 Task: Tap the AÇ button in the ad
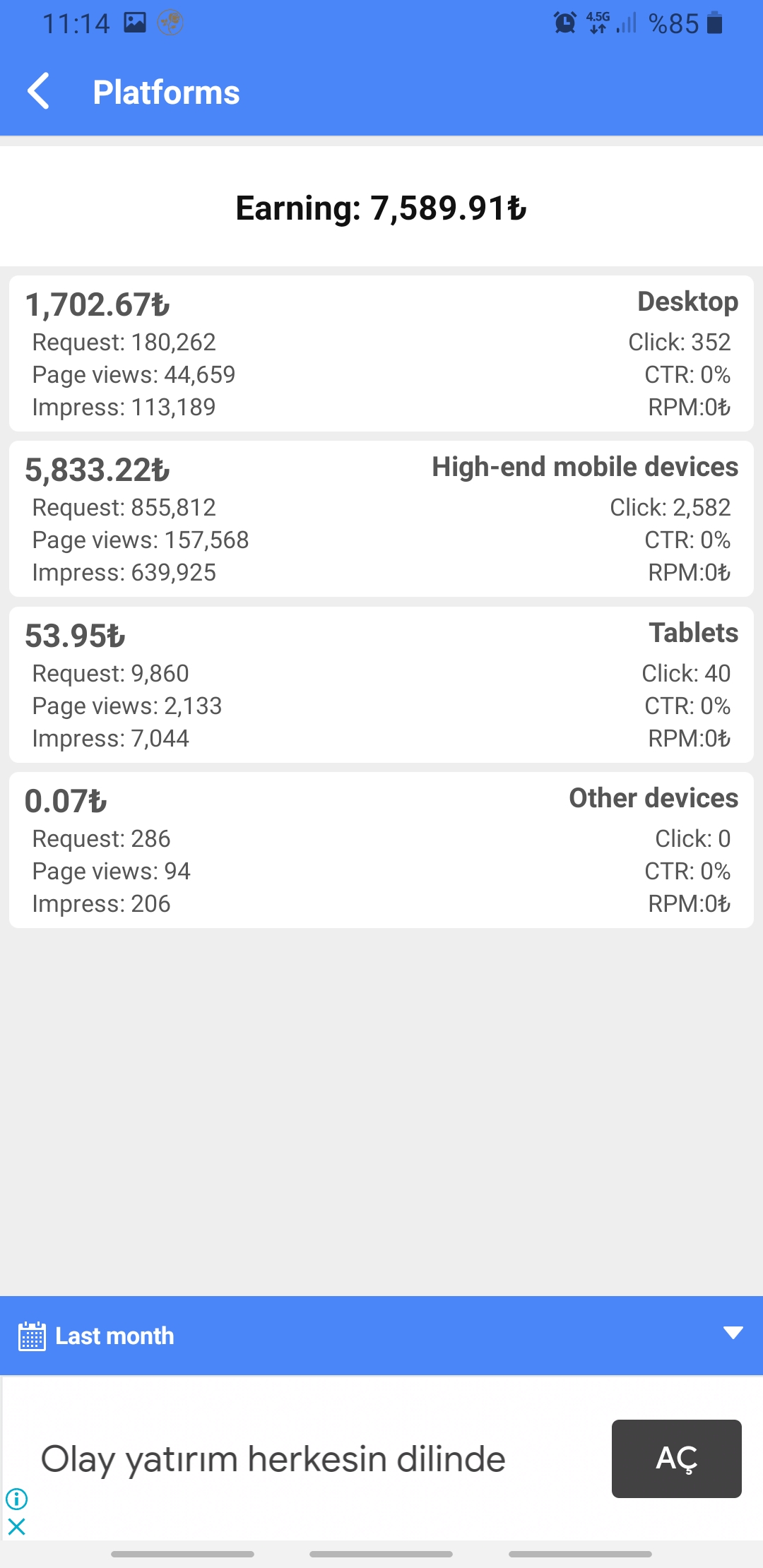(x=676, y=1459)
